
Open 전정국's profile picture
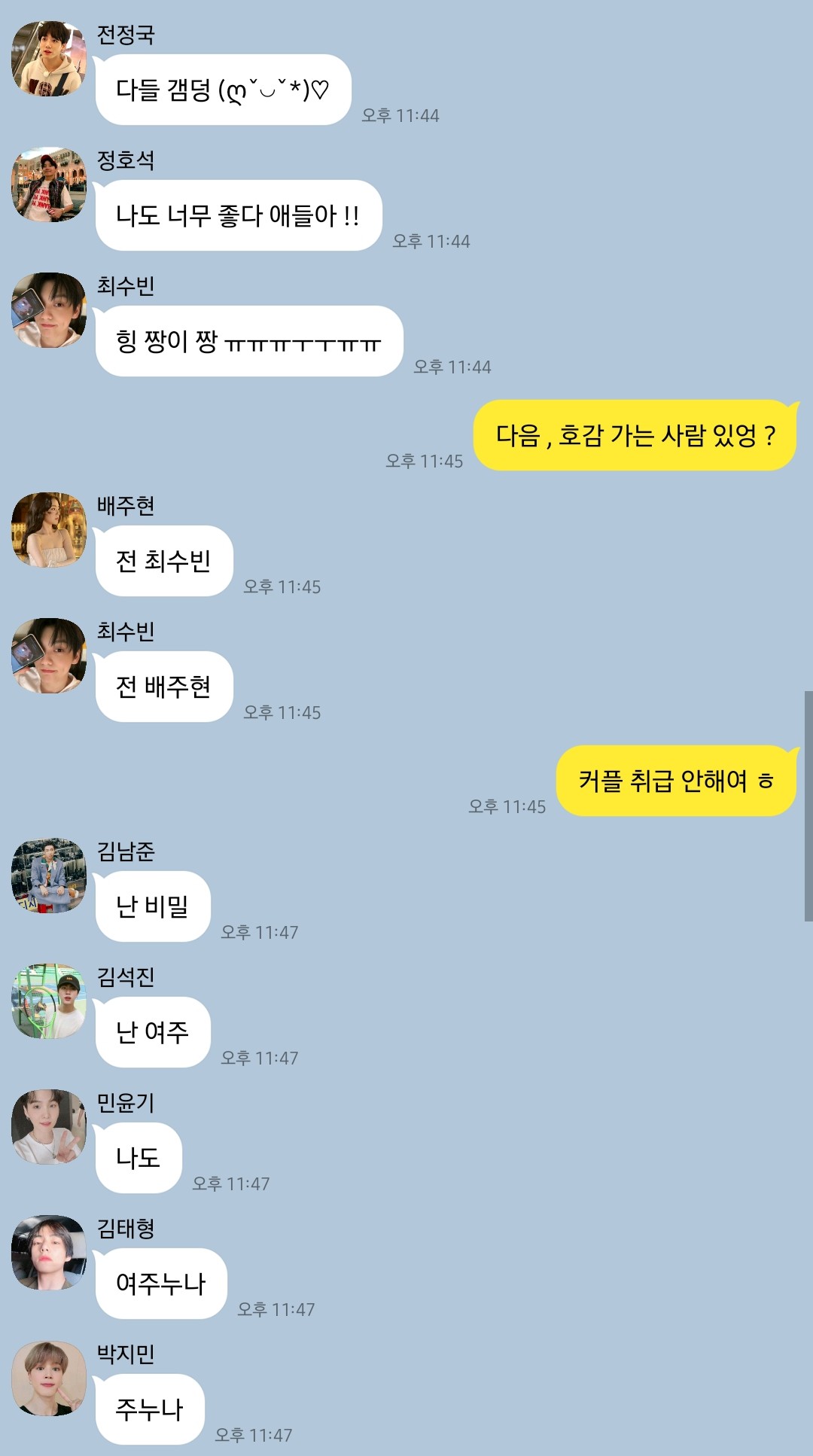(49, 59)
